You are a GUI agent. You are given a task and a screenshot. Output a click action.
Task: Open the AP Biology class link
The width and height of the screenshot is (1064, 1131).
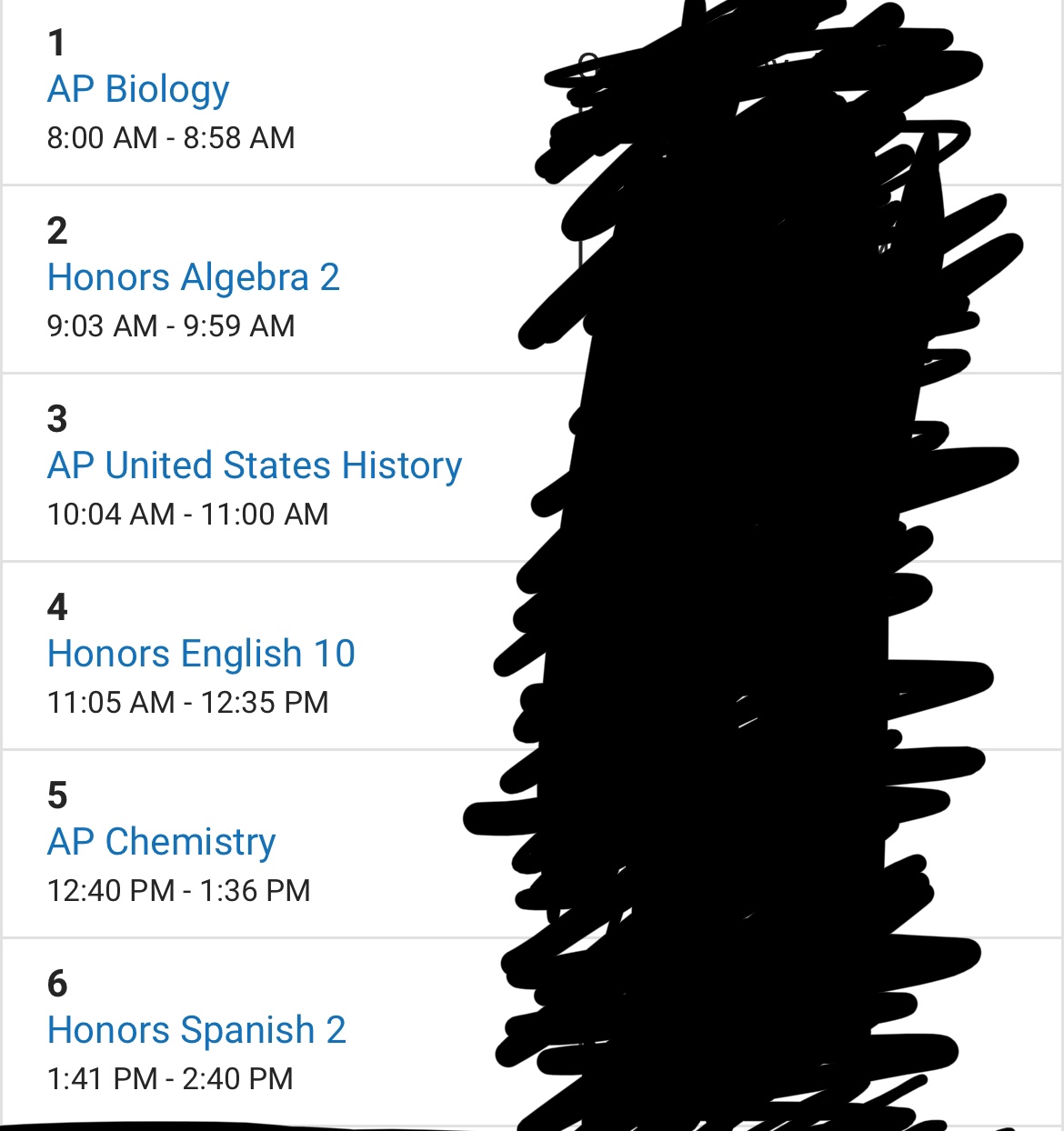pos(138,89)
